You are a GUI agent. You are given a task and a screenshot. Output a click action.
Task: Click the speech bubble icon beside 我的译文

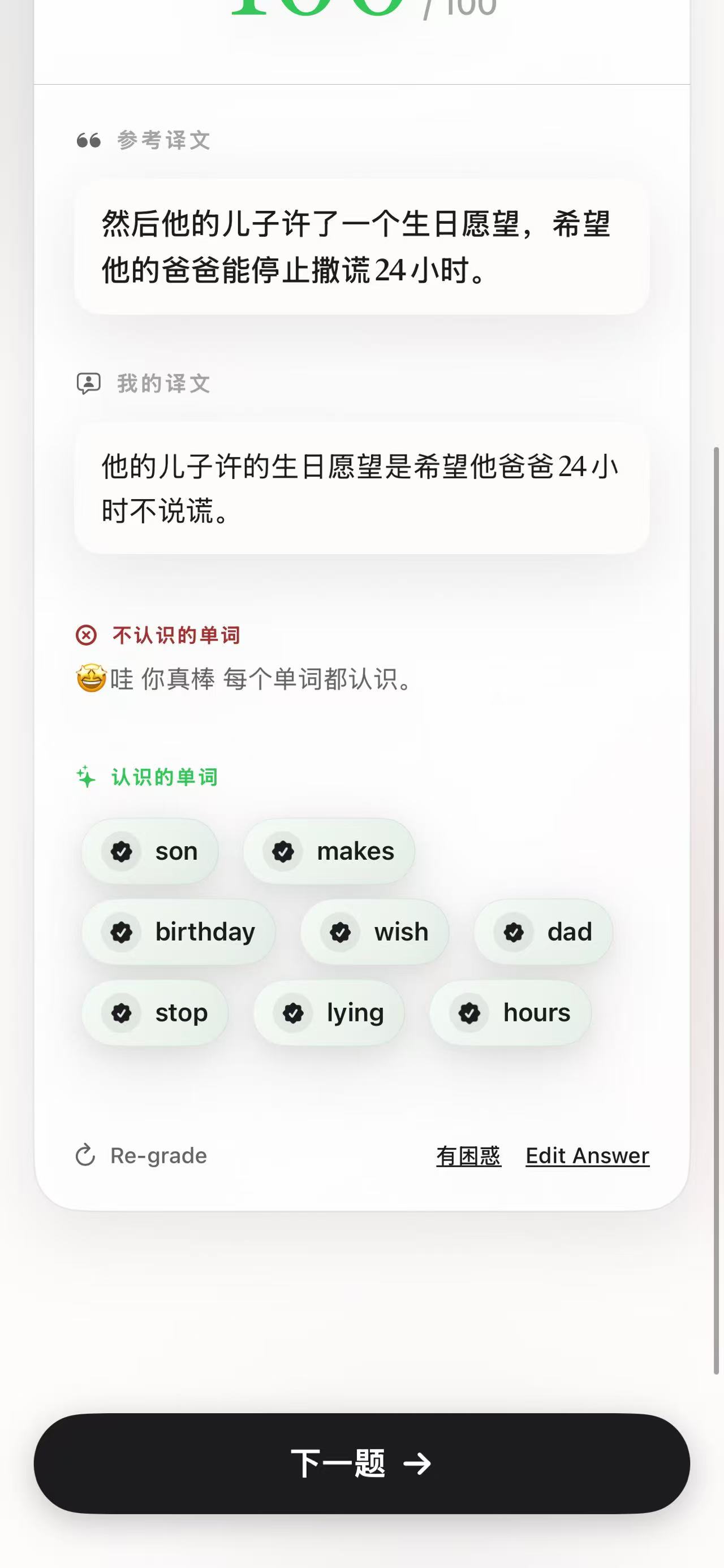pyautogui.click(x=89, y=383)
